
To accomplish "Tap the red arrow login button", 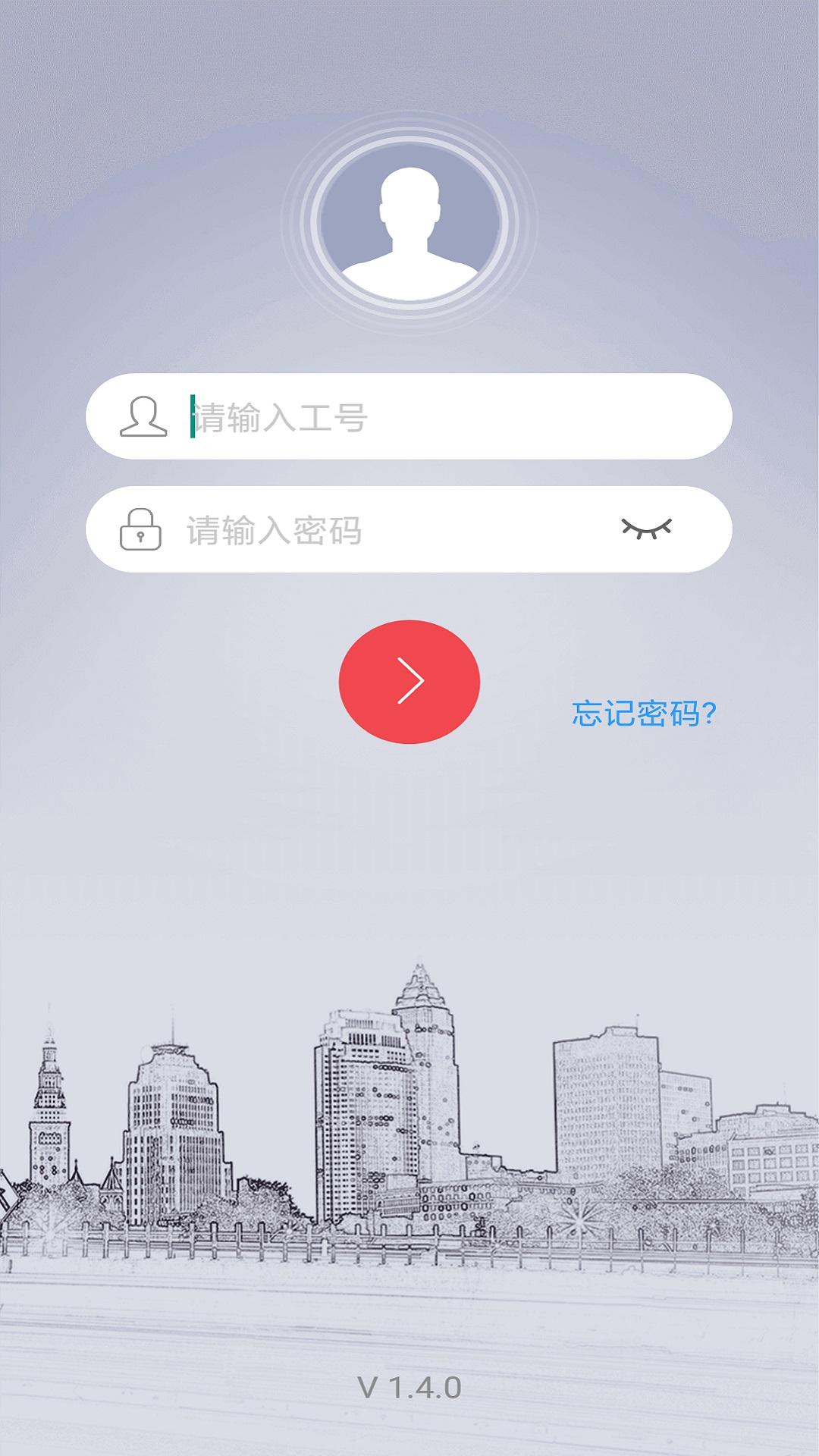I will pos(409,682).
